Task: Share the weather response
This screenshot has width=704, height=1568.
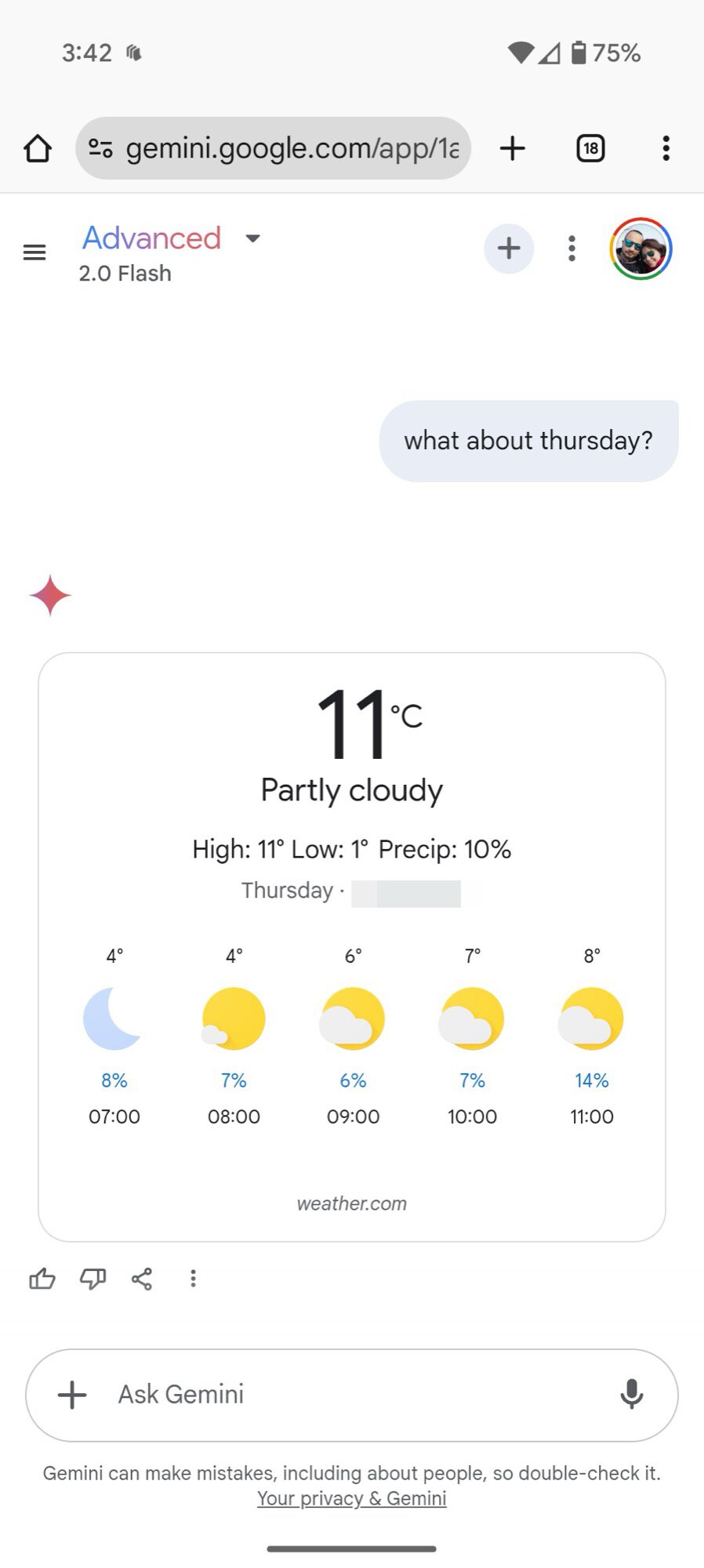Action: click(142, 1279)
